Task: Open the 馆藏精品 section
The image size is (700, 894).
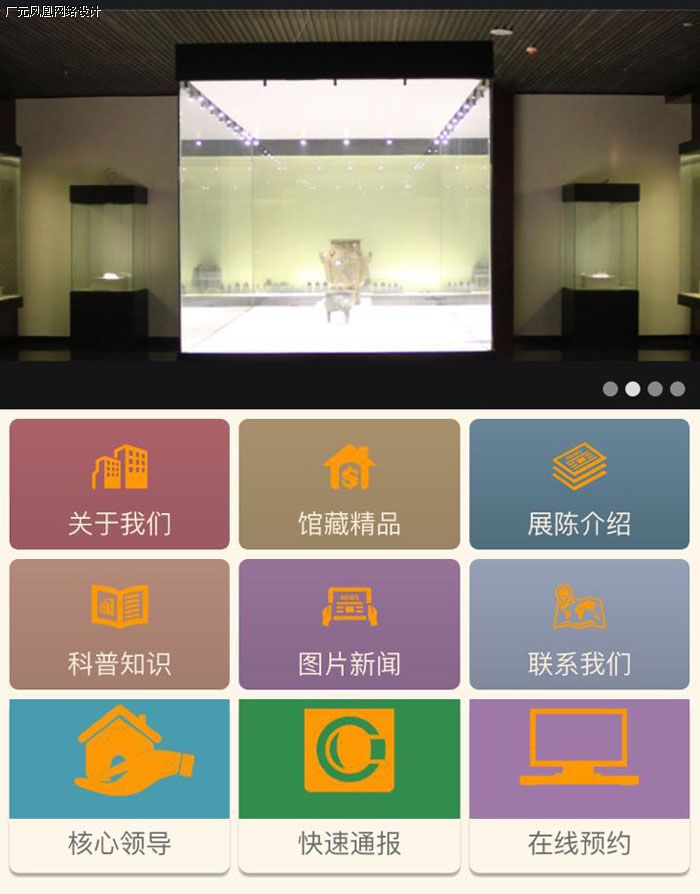Action: click(x=349, y=484)
